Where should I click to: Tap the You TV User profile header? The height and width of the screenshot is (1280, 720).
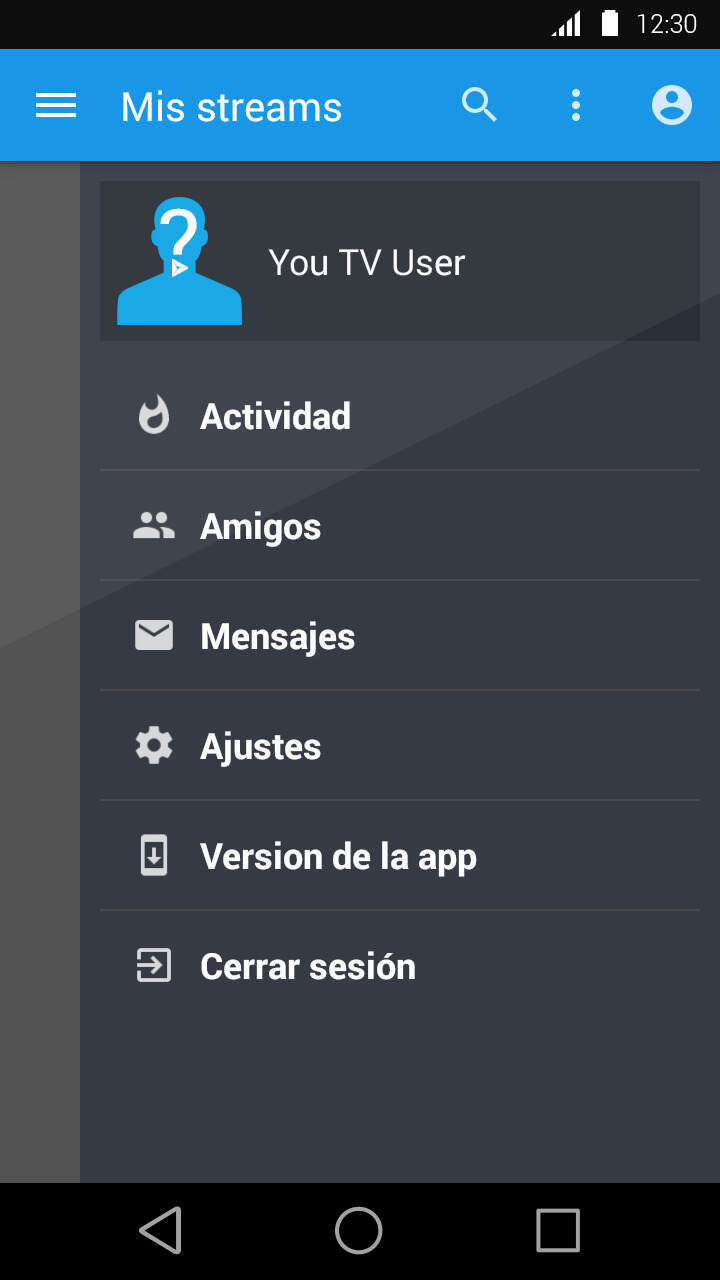400,261
